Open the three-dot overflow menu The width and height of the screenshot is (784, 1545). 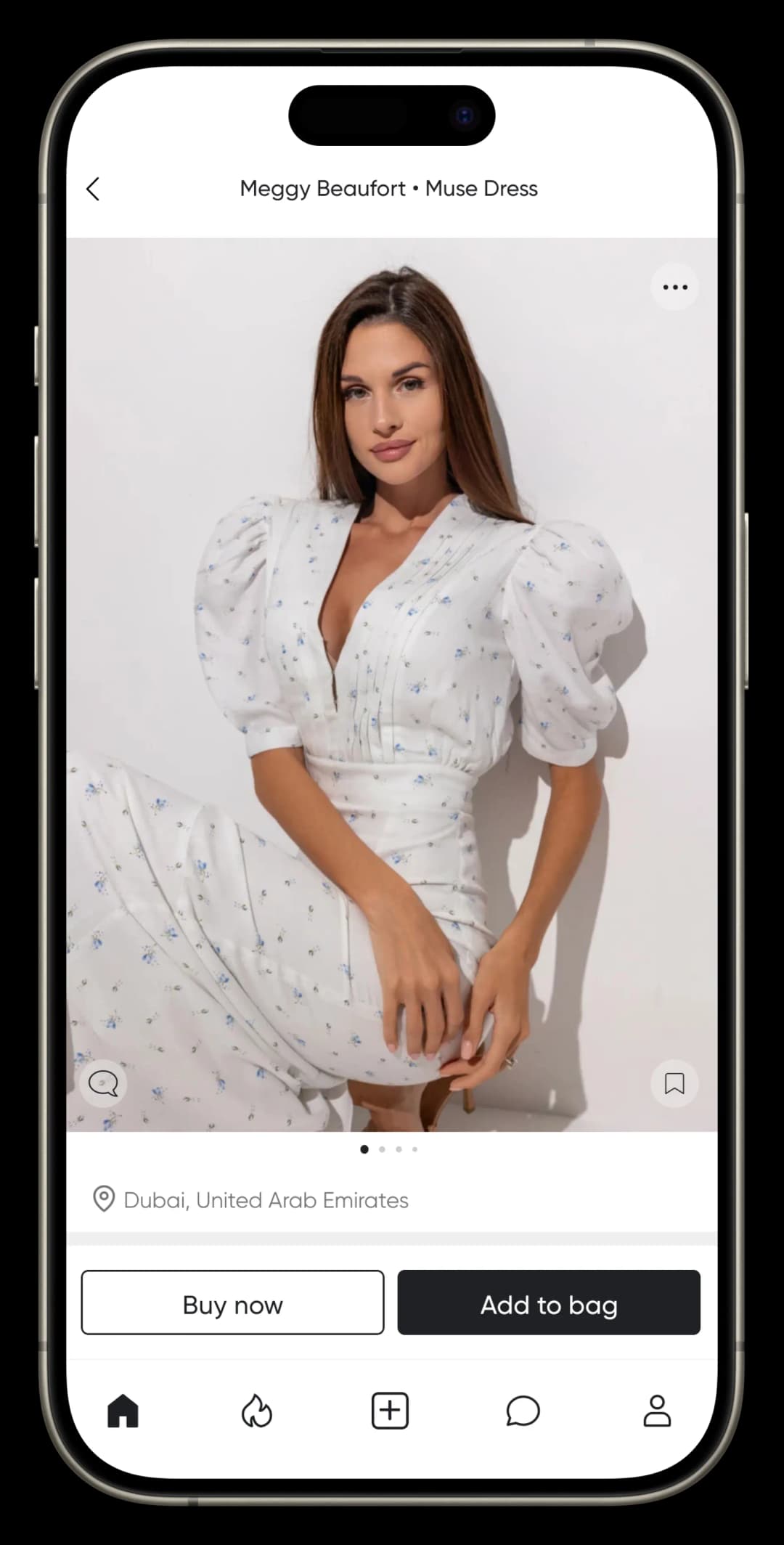click(674, 287)
